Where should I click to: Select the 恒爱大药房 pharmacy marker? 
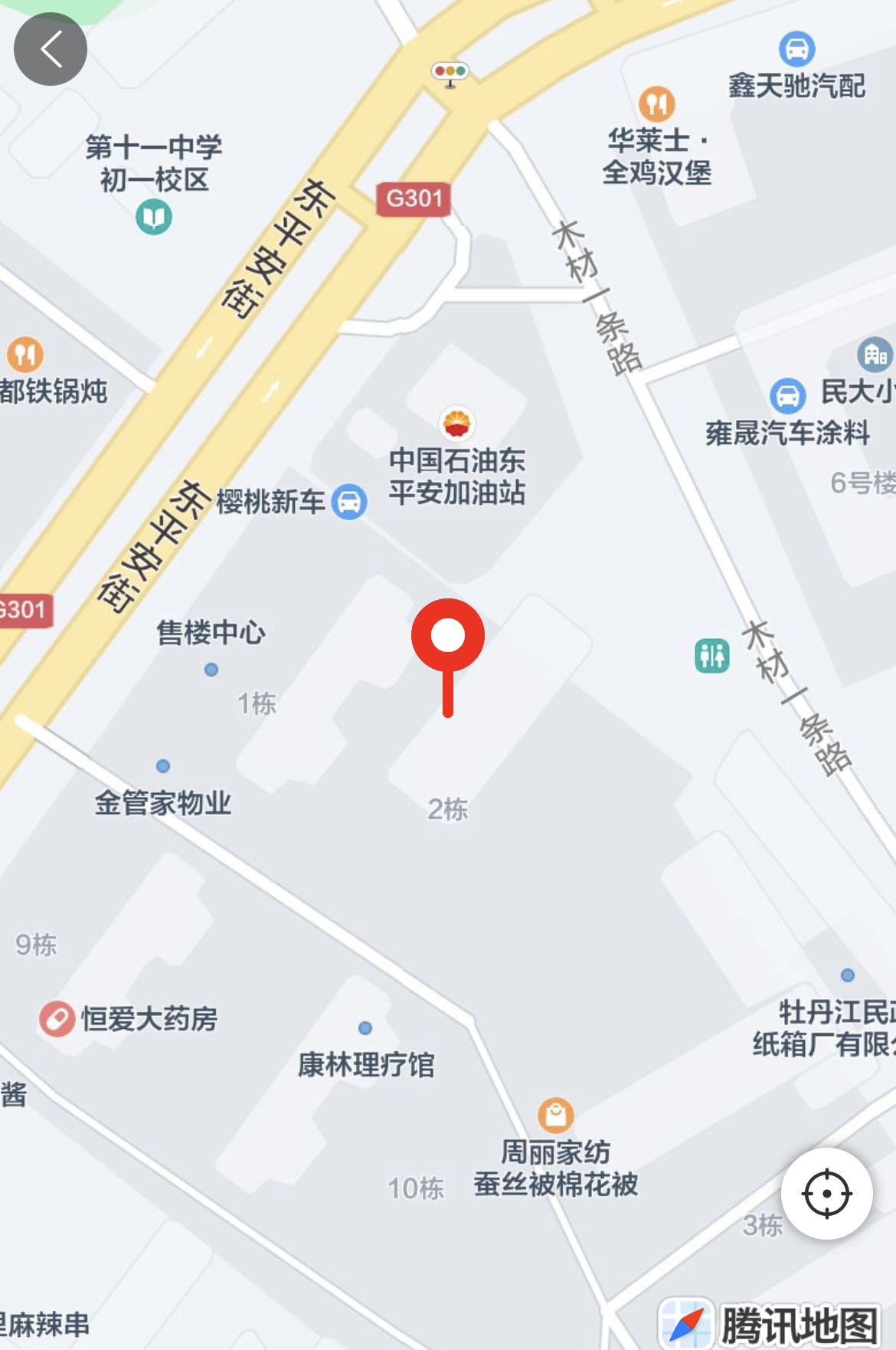[x=57, y=1019]
